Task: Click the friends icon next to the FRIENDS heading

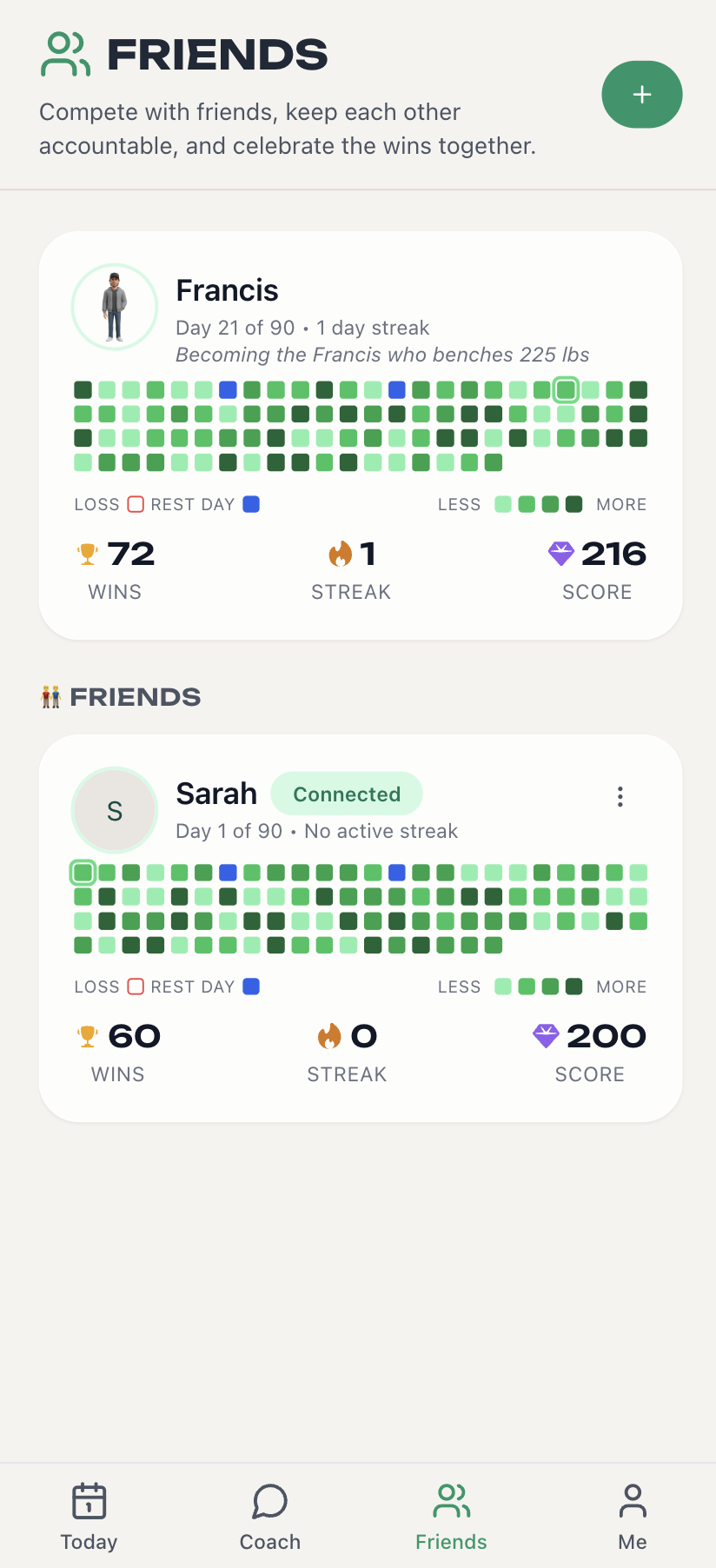Action: click(x=52, y=695)
